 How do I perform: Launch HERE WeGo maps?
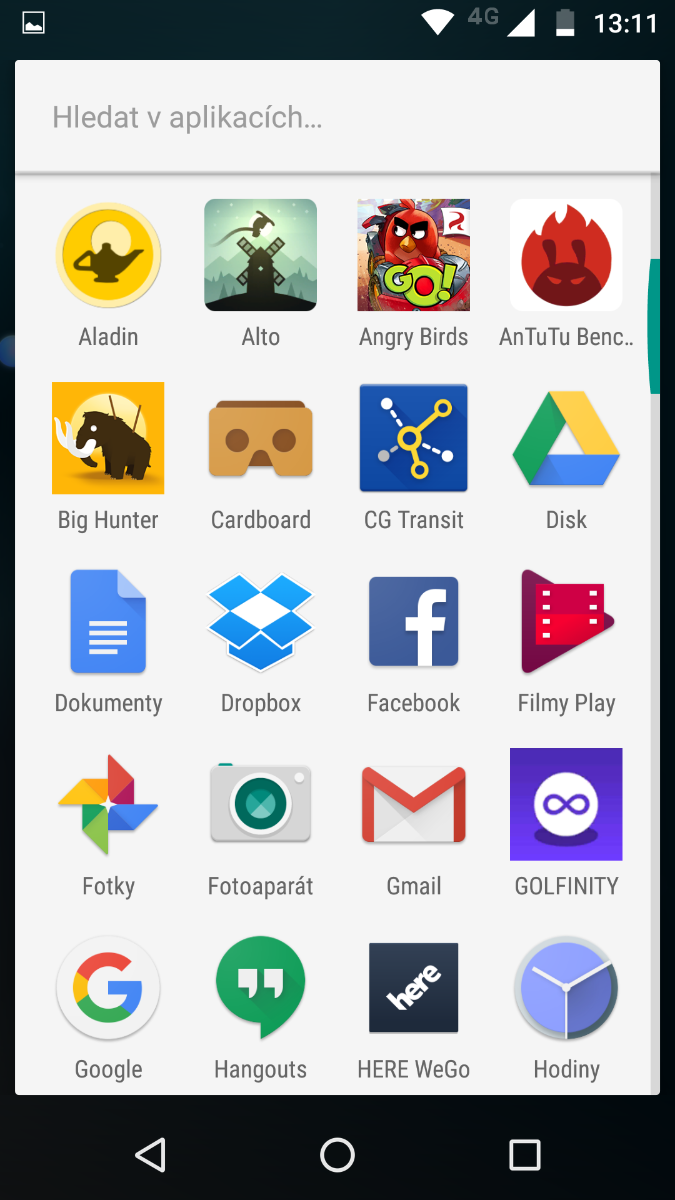[413, 987]
